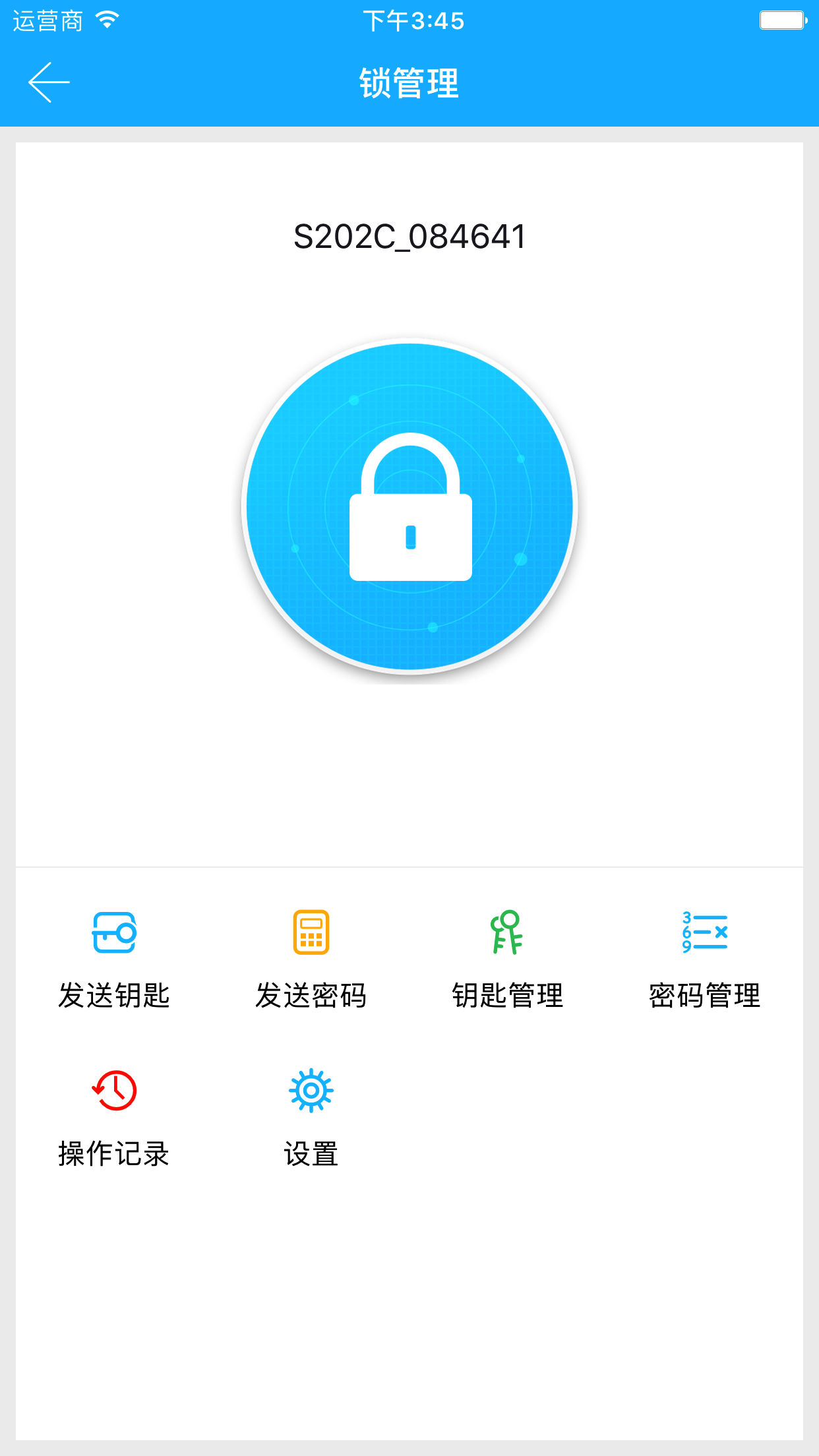Screen dimensions: 819x1456
Task: Open key management via the green key icon
Action: (508, 933)
